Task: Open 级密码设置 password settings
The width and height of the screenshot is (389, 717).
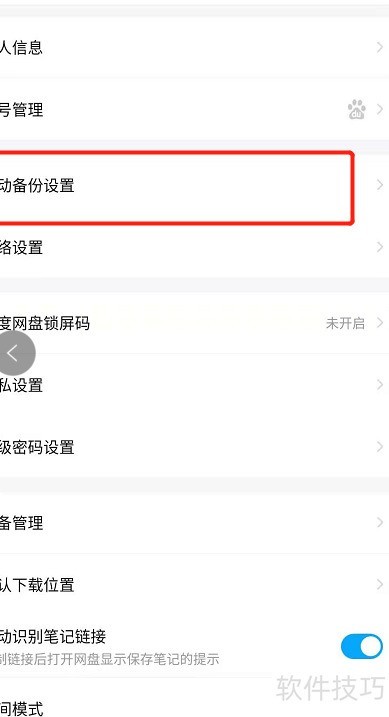Action: point(194,447)
